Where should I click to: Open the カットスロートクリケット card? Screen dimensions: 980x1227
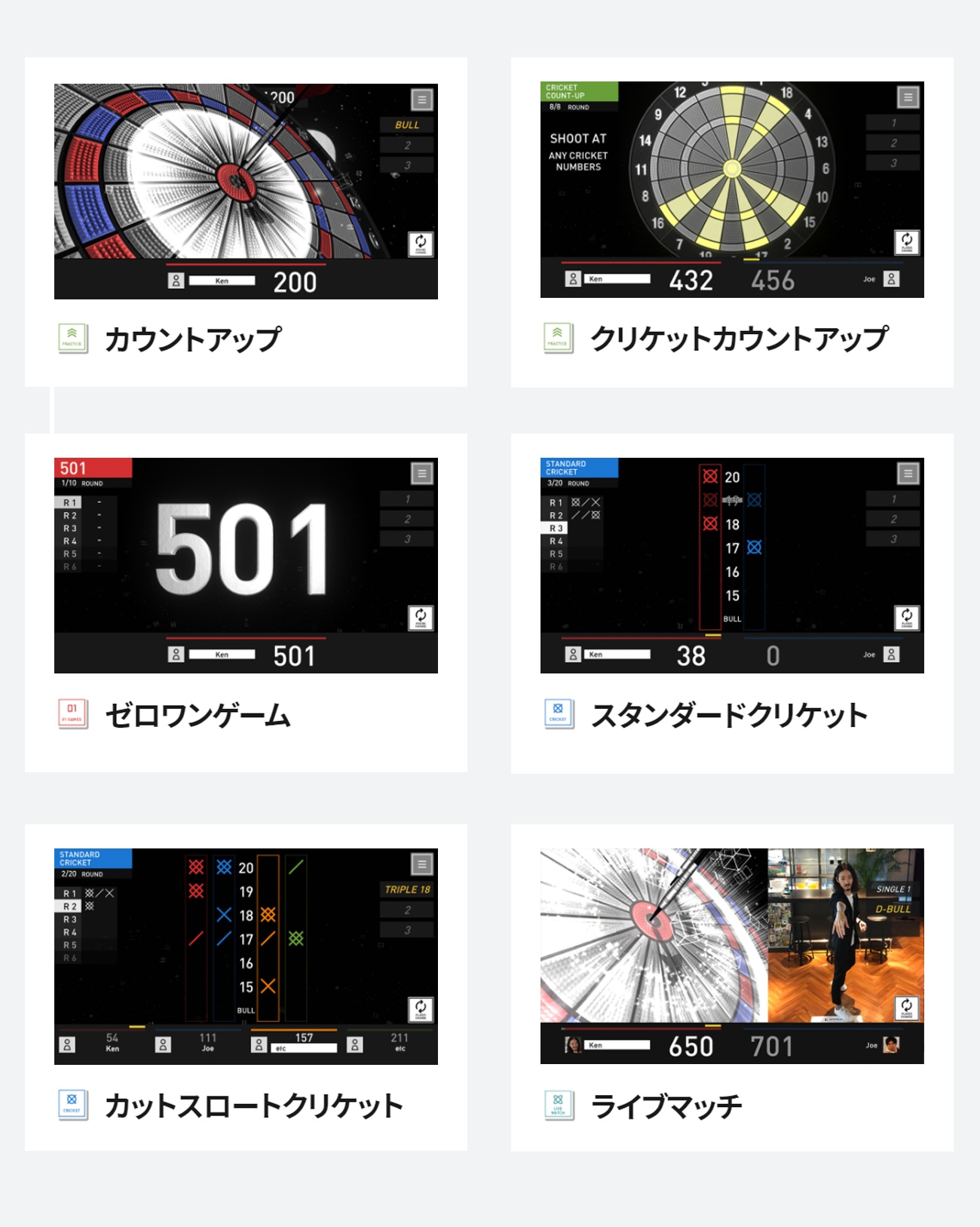pyautogui.click(x=246, y=986)
